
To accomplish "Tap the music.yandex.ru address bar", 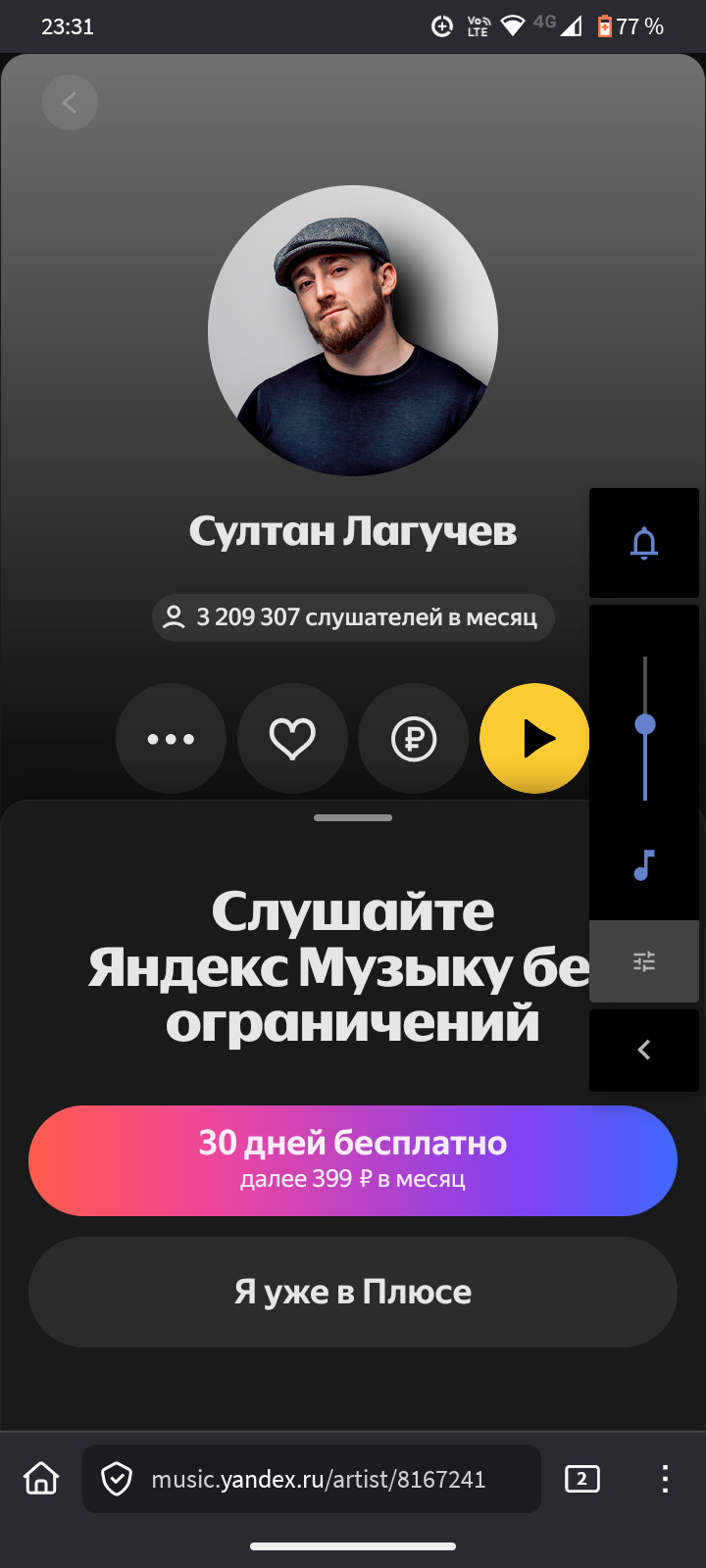I will pos(312,1479).
